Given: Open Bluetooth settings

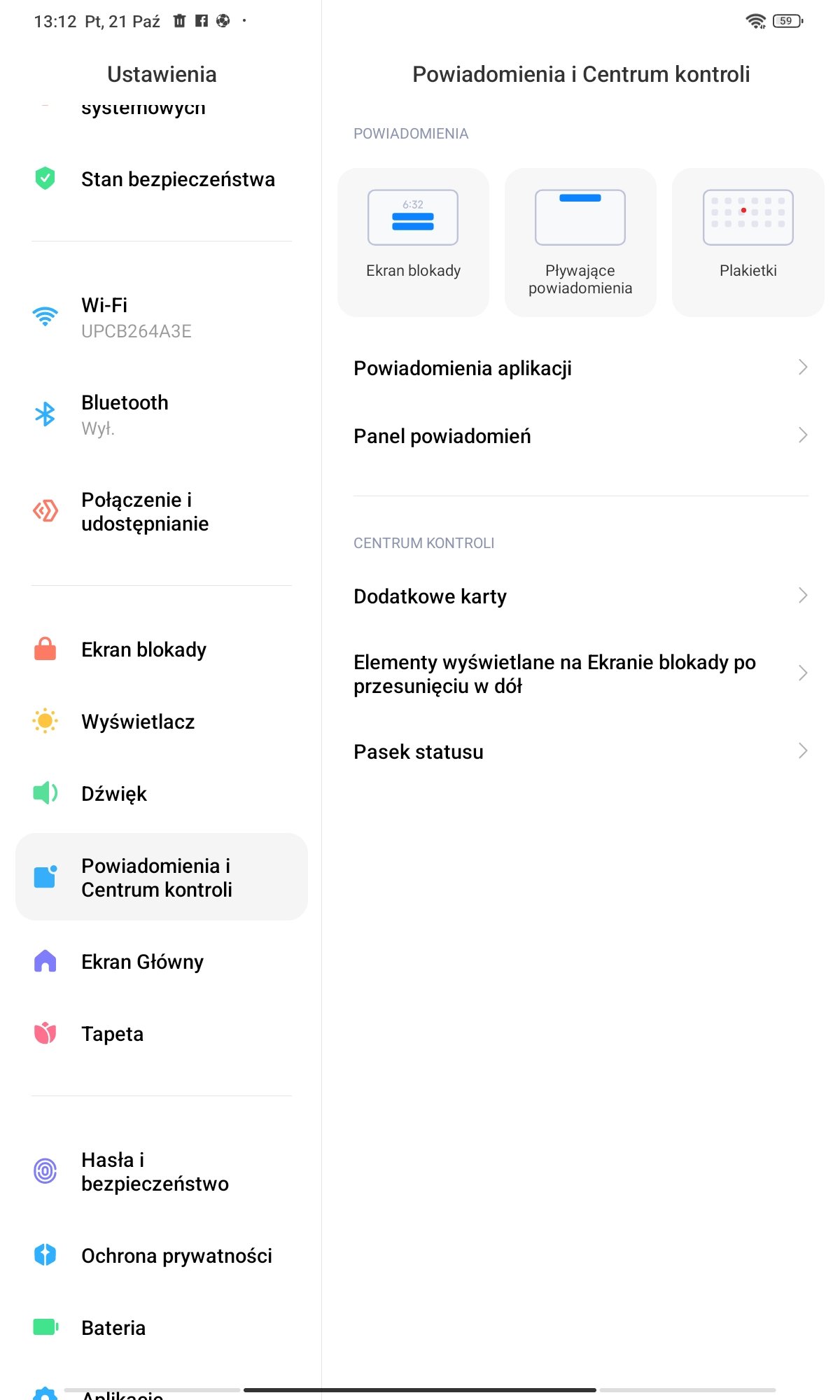Looking at the screenshot, I should [x=162, y=415].
